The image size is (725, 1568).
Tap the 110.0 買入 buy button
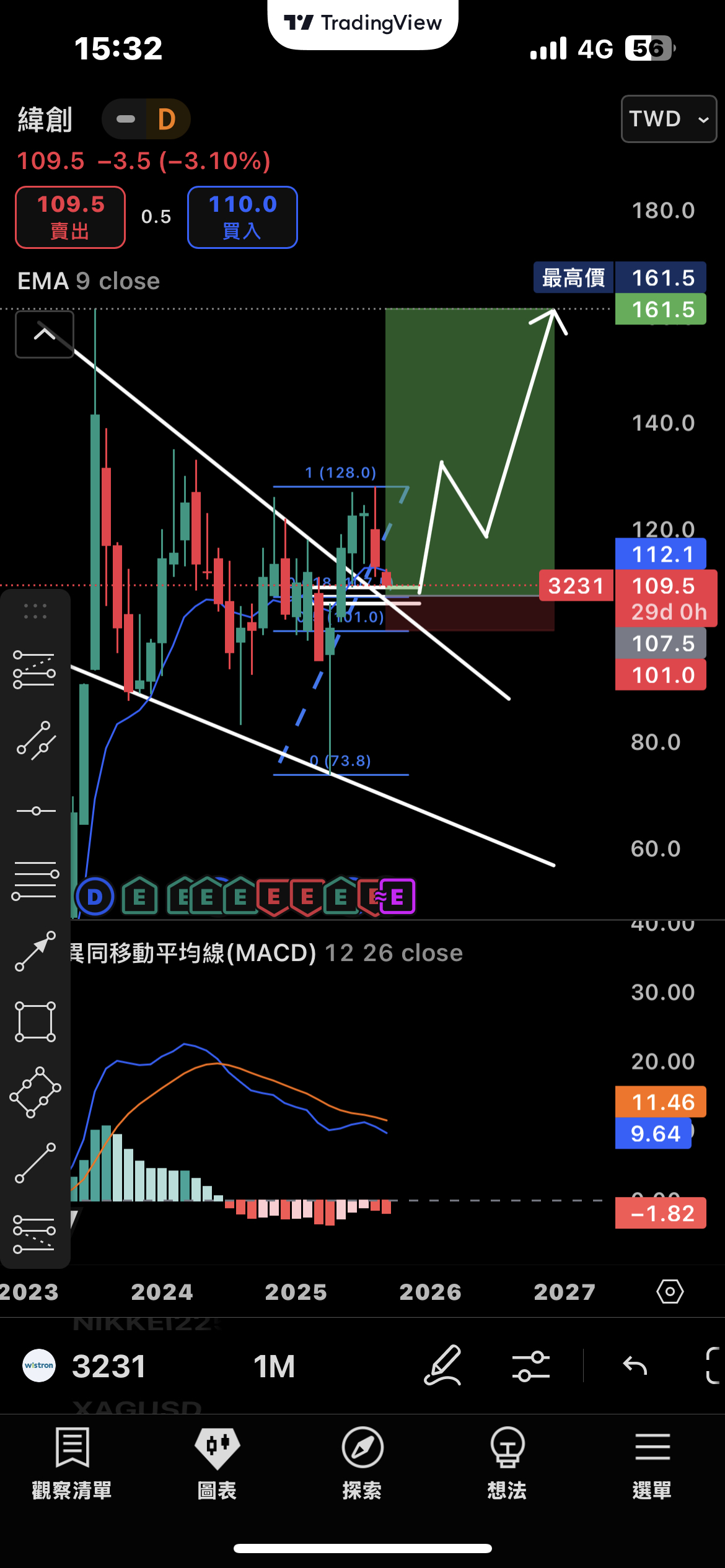tap(242, 217)
